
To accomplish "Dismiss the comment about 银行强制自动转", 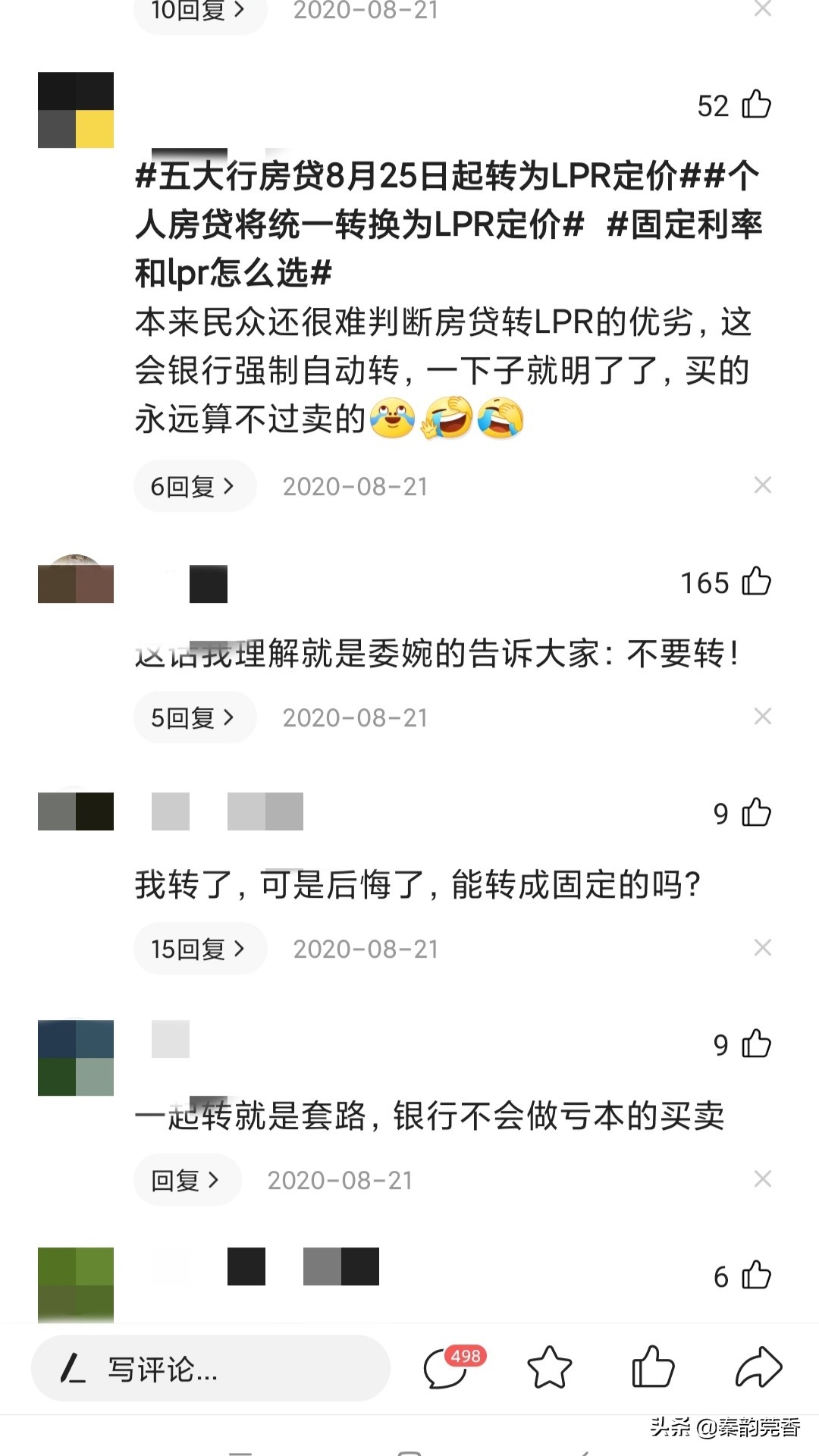I will [x=763, y=485].
